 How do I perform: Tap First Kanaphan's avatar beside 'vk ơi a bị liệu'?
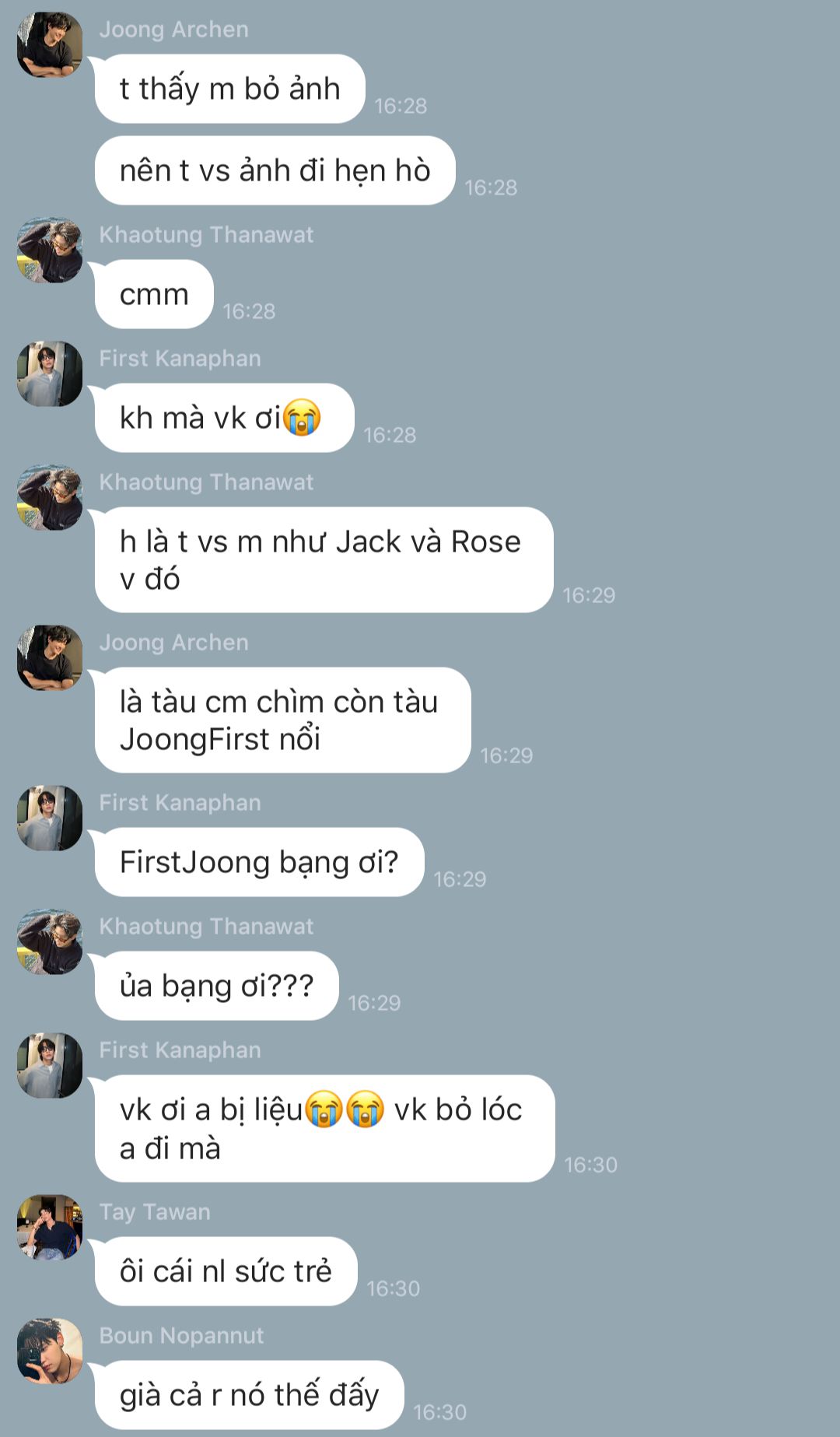[x=50, y=1065]
